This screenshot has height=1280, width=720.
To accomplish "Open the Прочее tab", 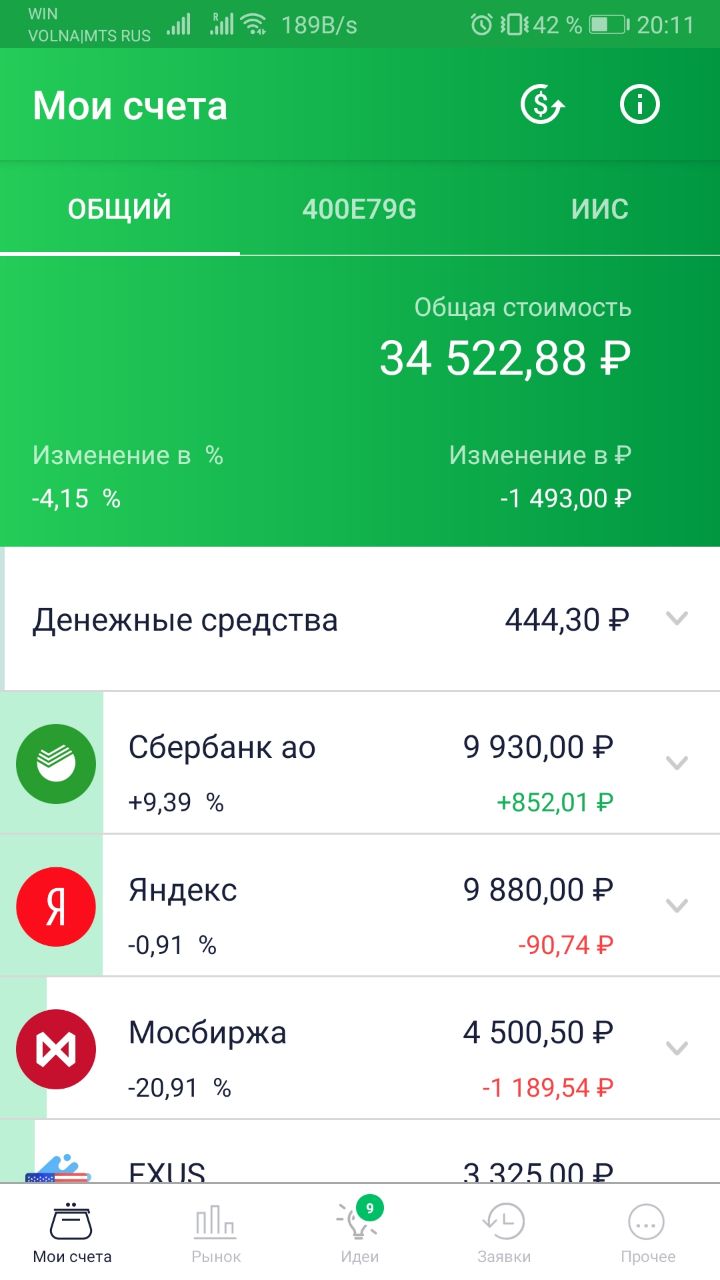I will coord(647,1233).
